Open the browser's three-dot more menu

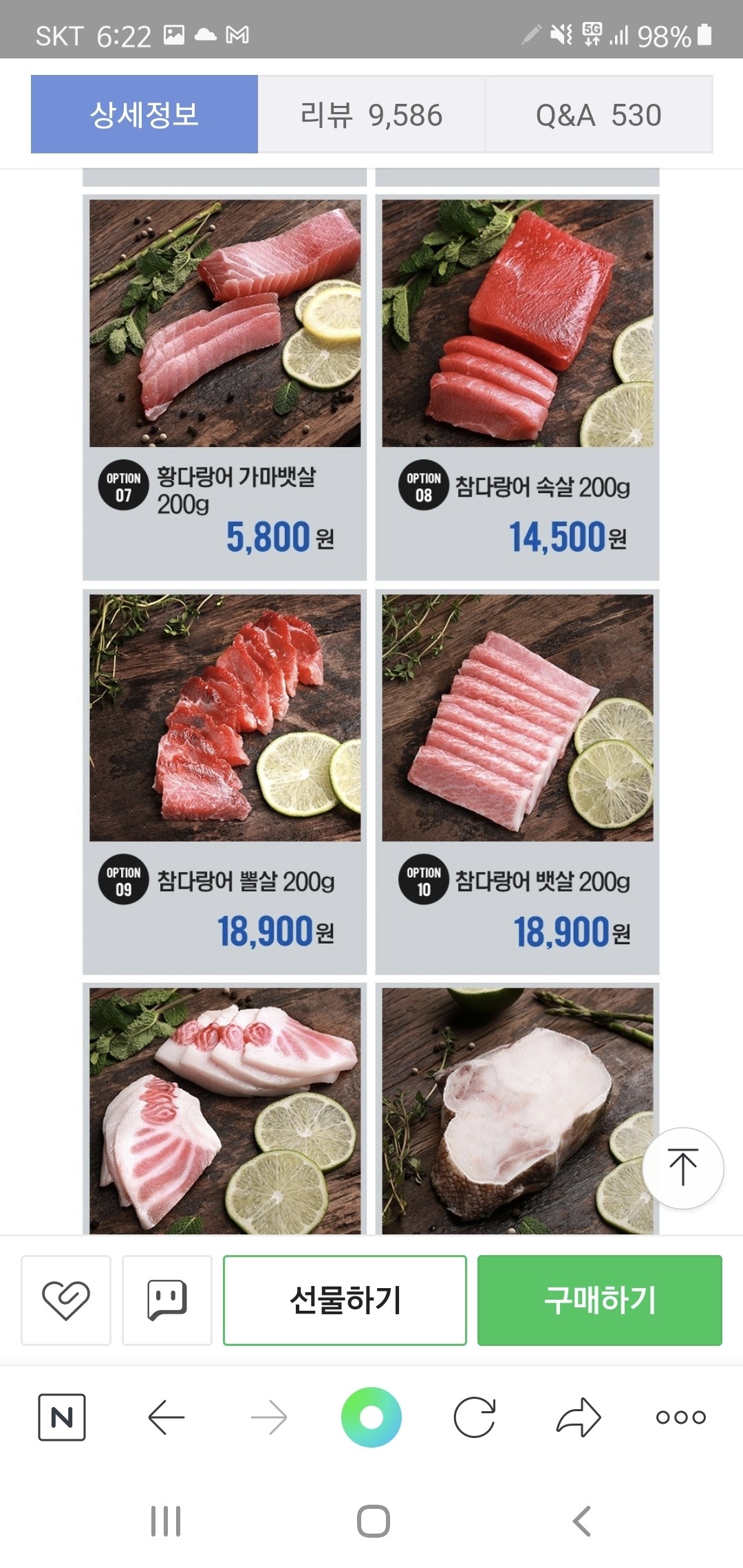pyautogui.click(x=680, y=1417)
